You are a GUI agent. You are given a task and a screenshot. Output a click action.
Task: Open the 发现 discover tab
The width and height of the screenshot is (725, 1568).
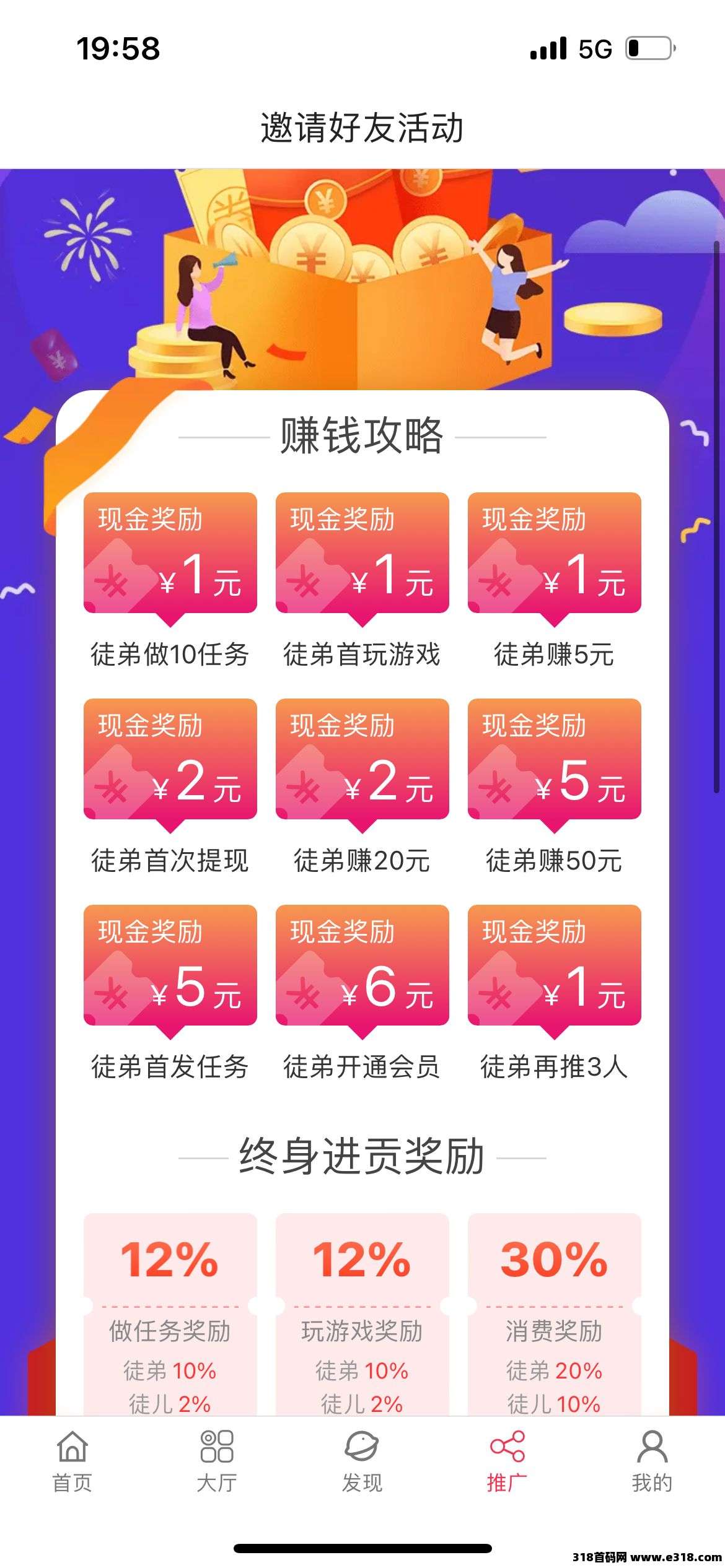pos(362,1459)
